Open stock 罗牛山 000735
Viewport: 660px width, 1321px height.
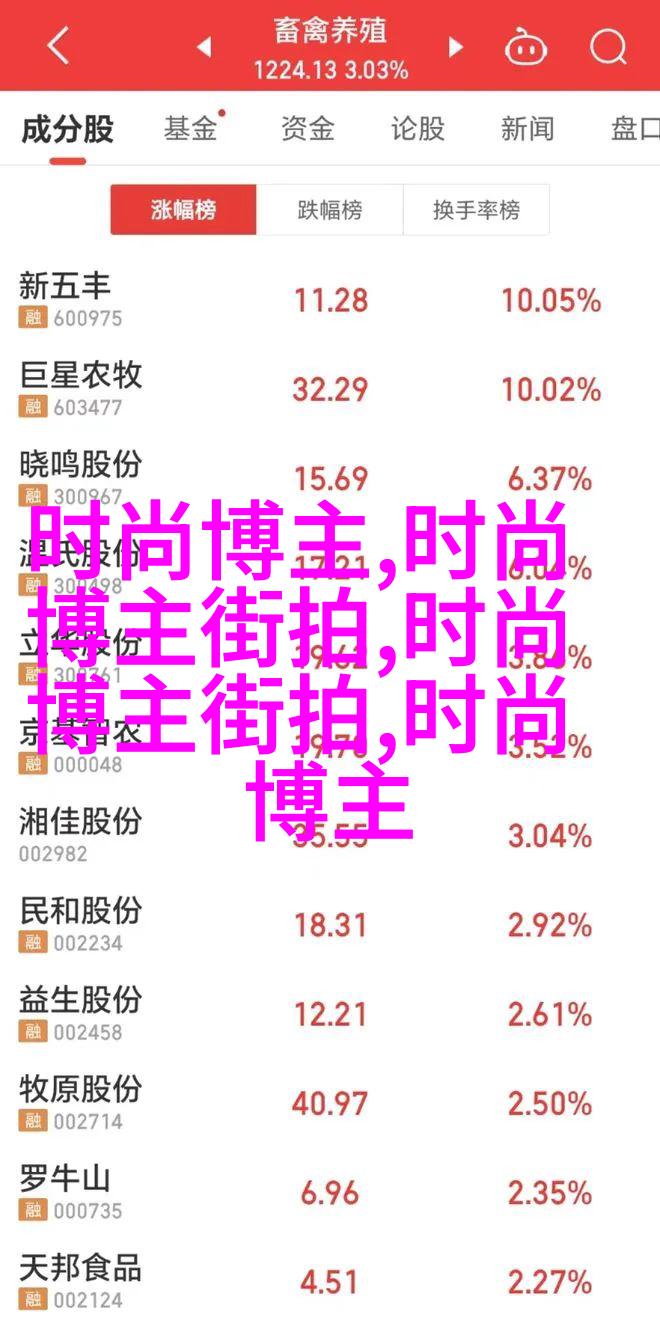tap(330, 1192)
